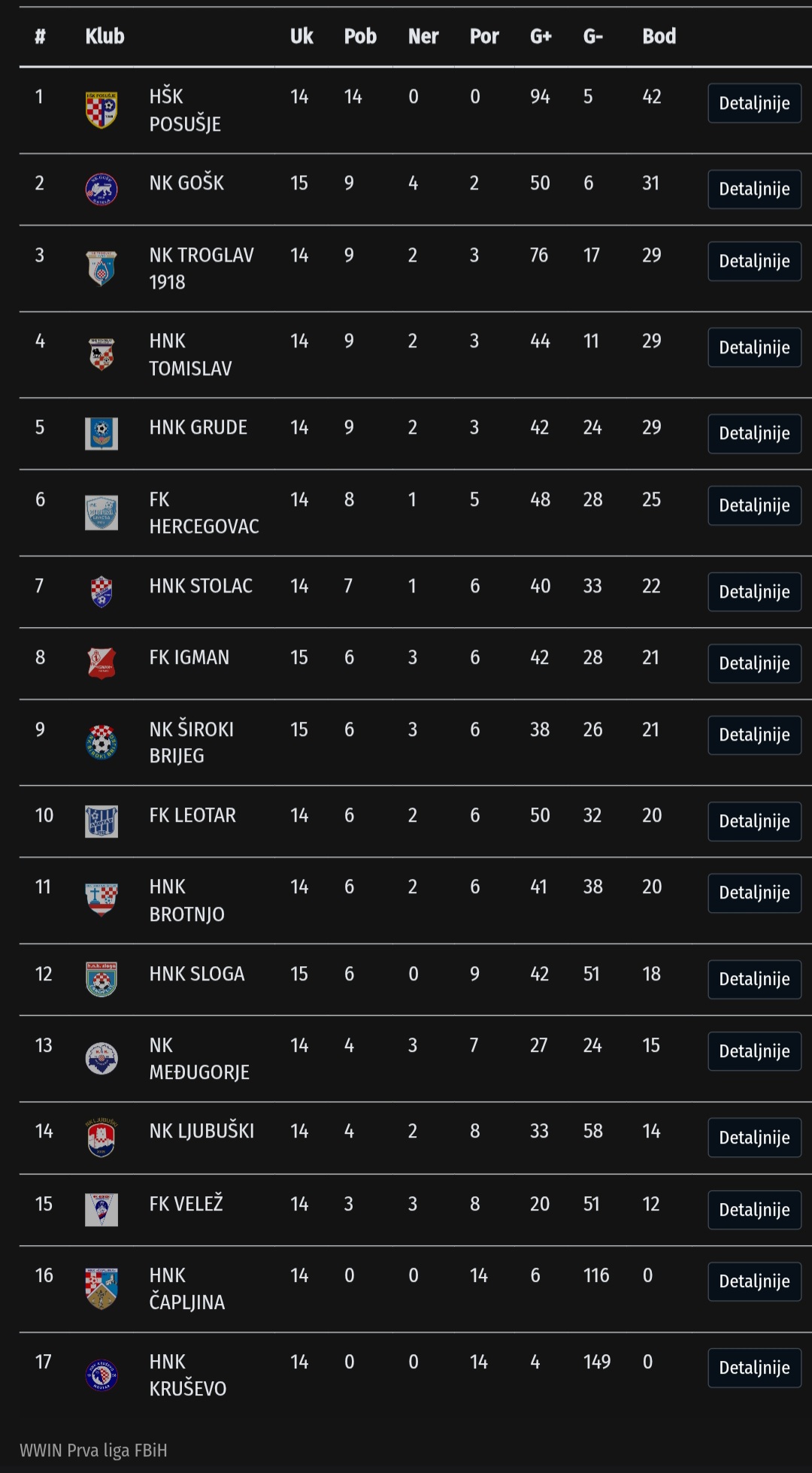Select Detaljnije for HNK Čapljina
812x1473 pixels.
[x=754, y=1281]
